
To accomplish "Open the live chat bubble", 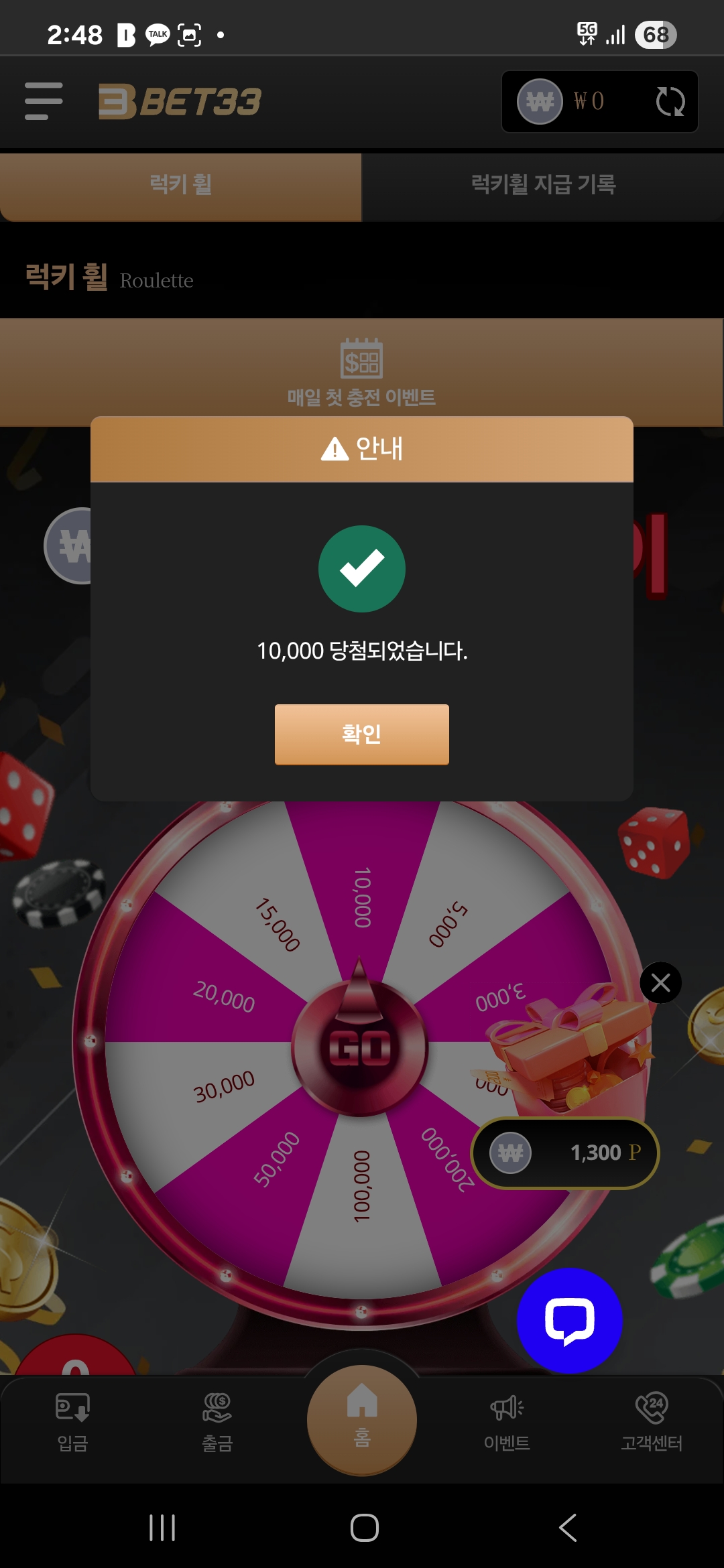I will click(x=569, y=1321).
